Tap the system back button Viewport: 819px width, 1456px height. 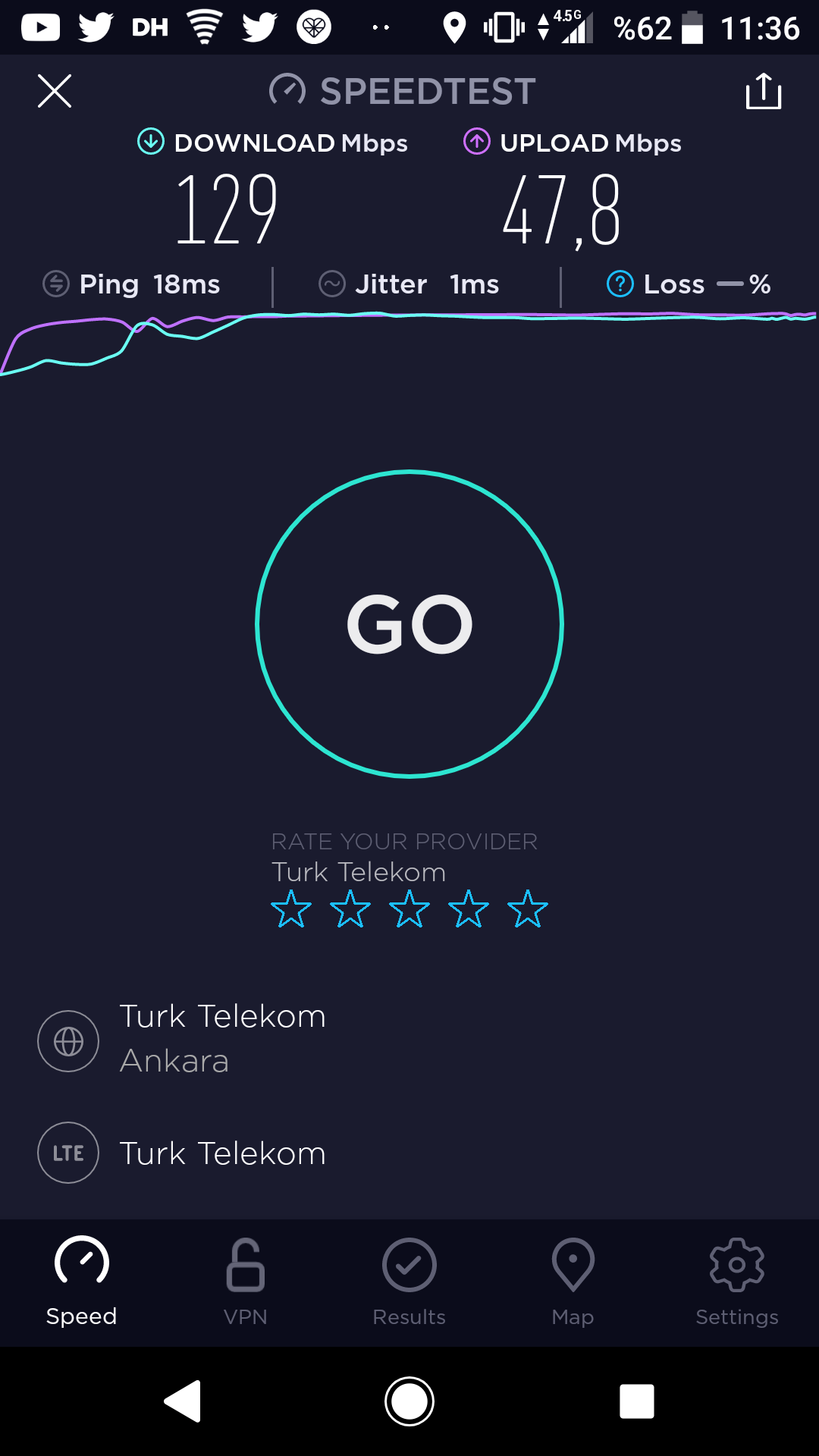[183, 1401]
